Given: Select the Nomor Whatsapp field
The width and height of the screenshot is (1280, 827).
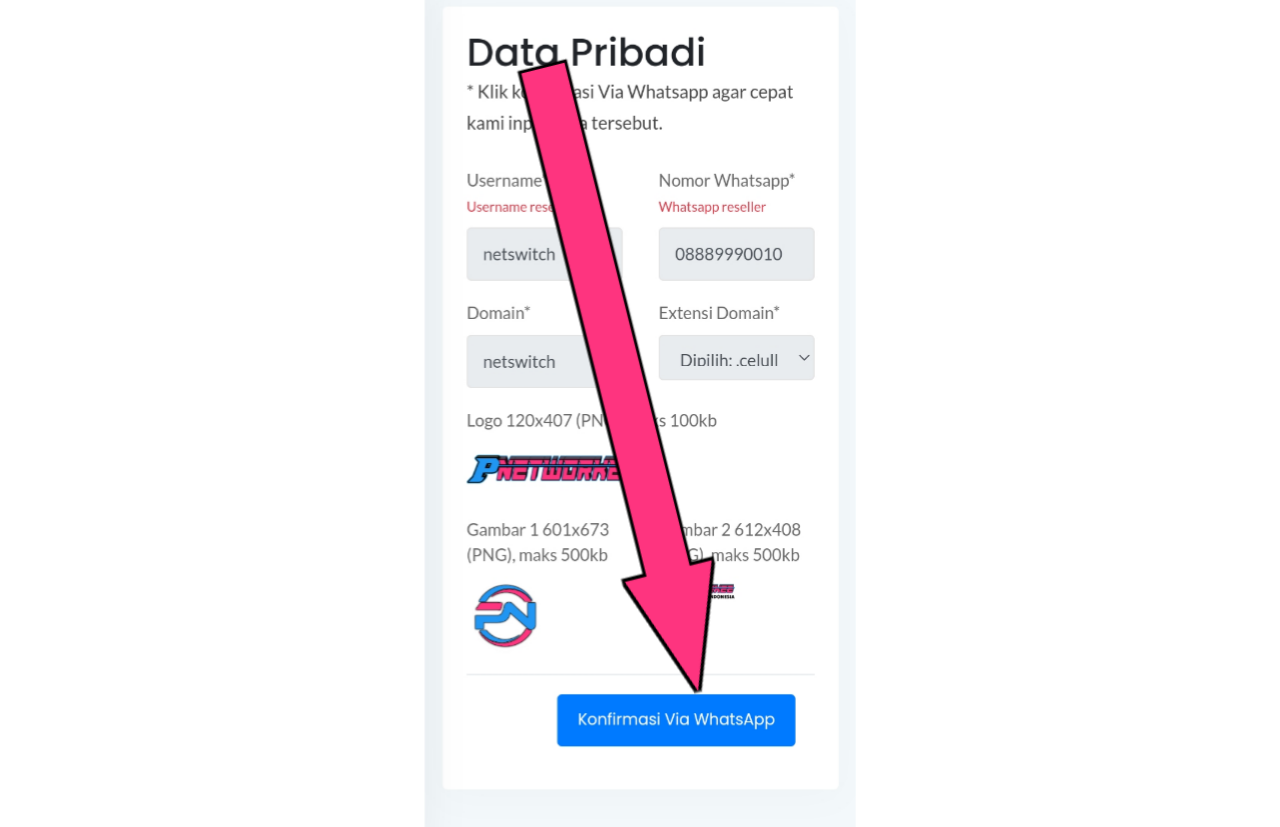Looking at the screenshot, I should 736,254.
